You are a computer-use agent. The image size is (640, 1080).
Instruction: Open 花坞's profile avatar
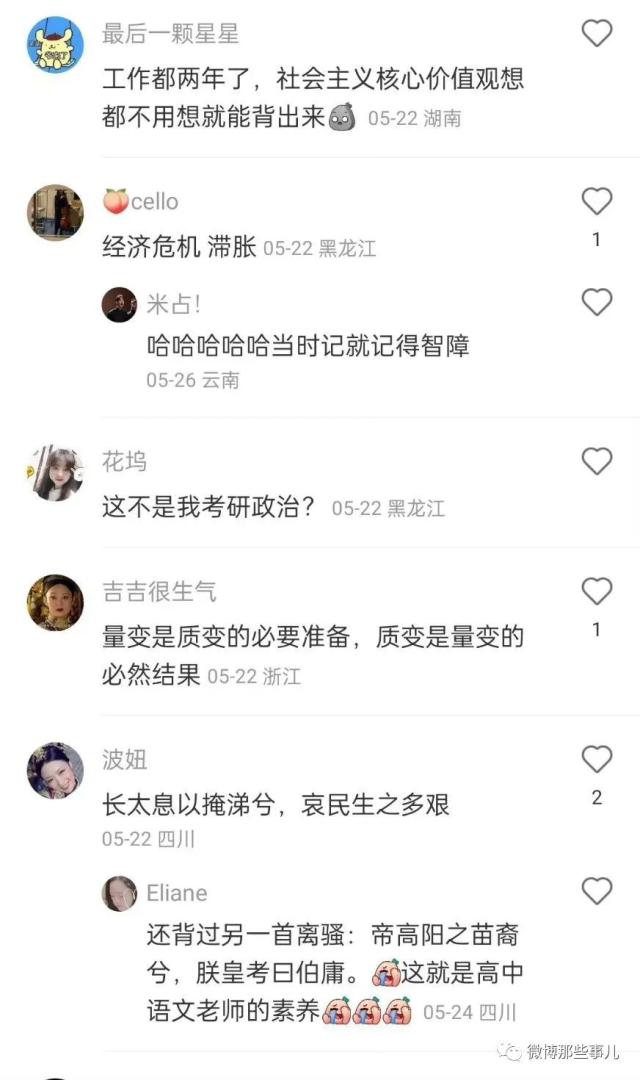pos(55,473)
